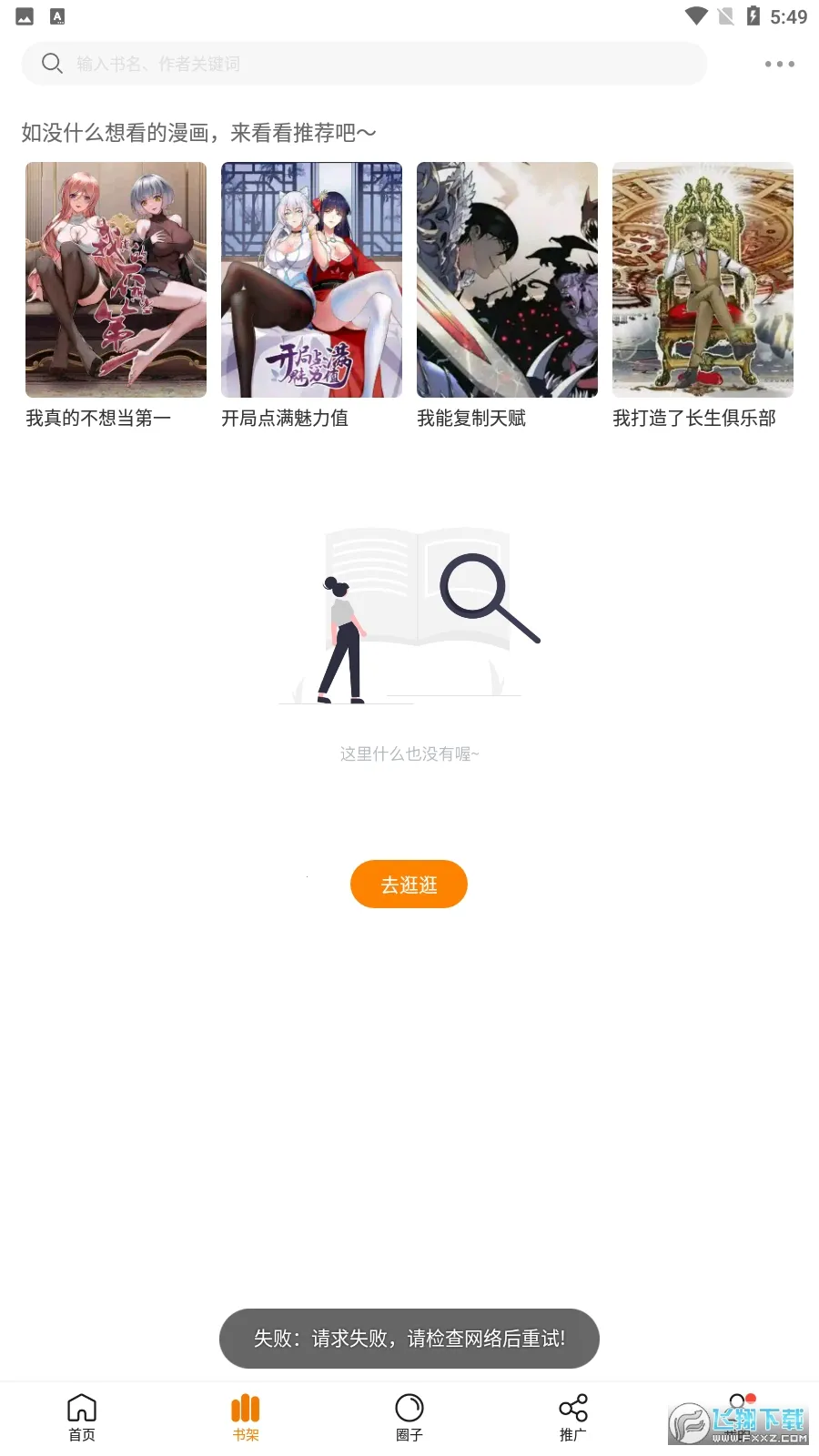Open the 推广 share icon
The height and width of the screenshot is (1456, 819).
[572, 1415]
